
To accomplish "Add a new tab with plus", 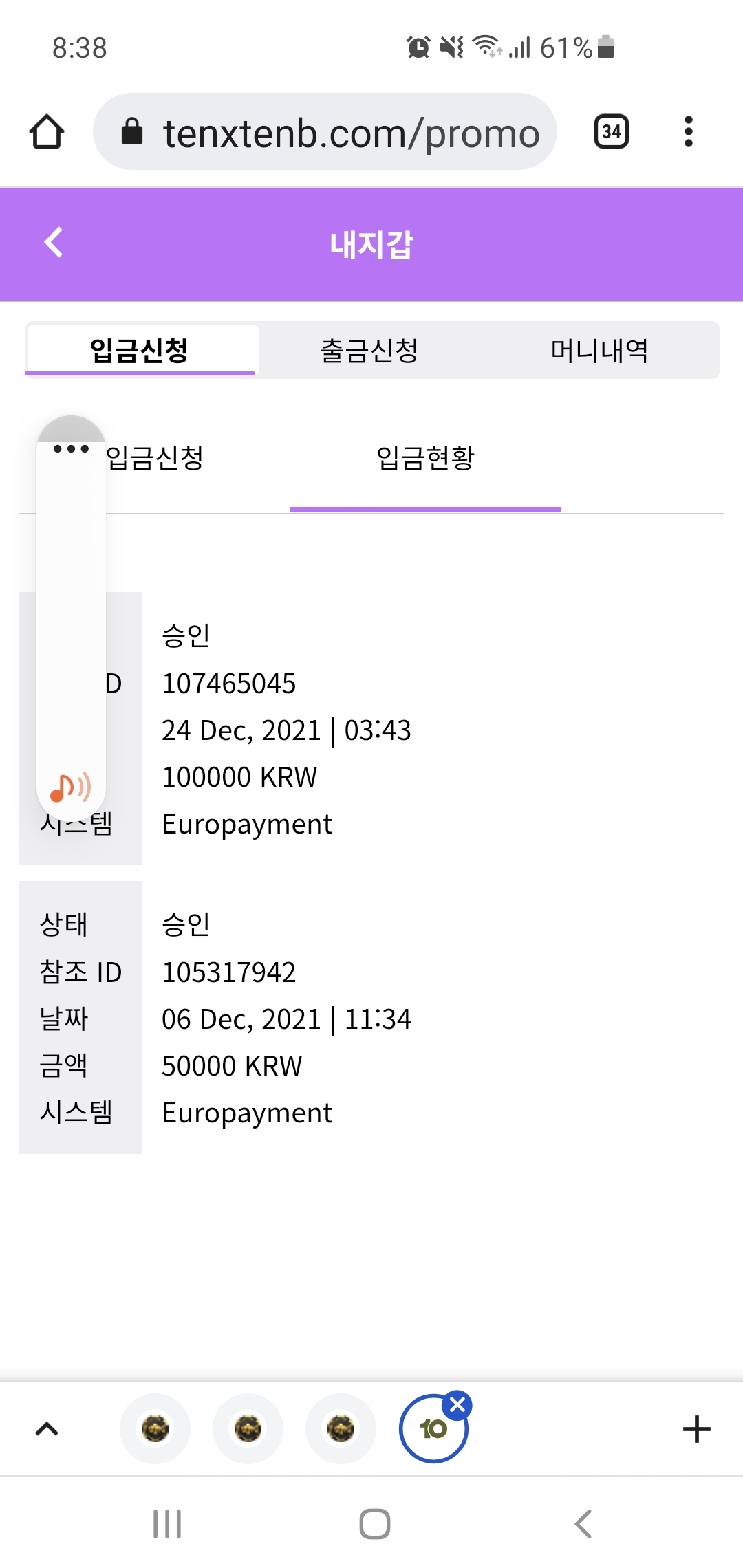I will tap(696, 1429).
